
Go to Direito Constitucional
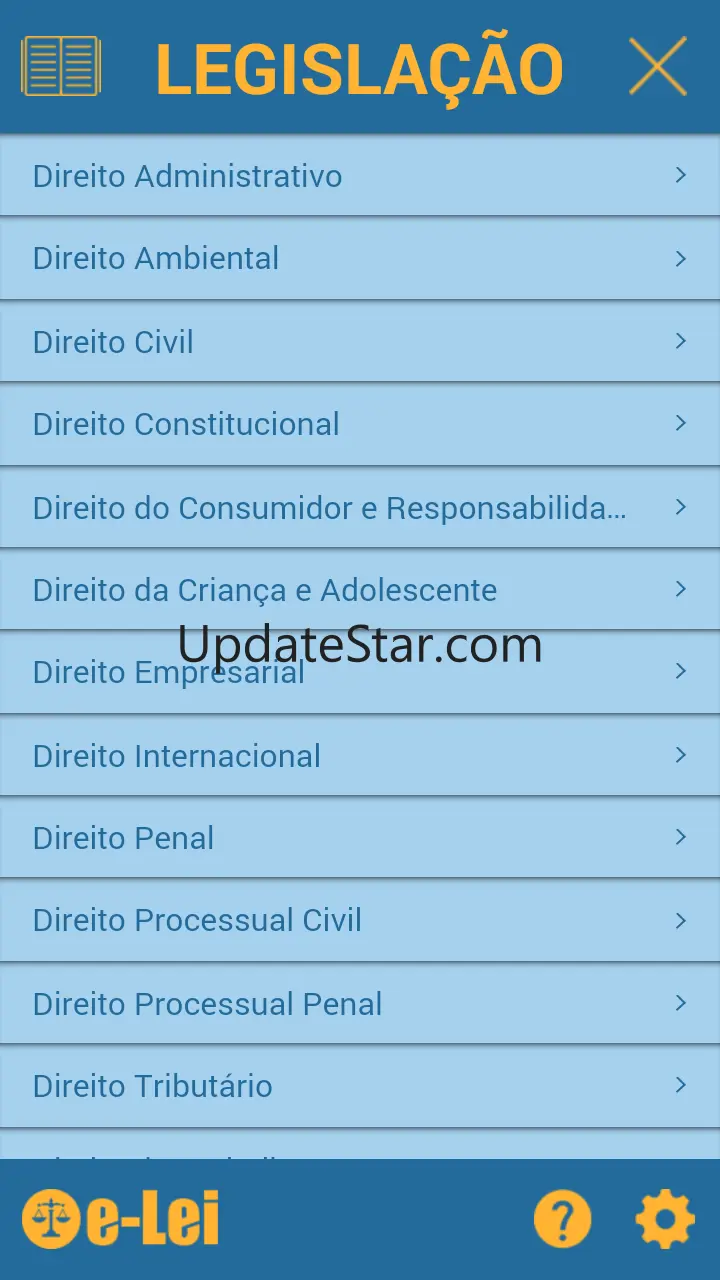pos(360,424)
